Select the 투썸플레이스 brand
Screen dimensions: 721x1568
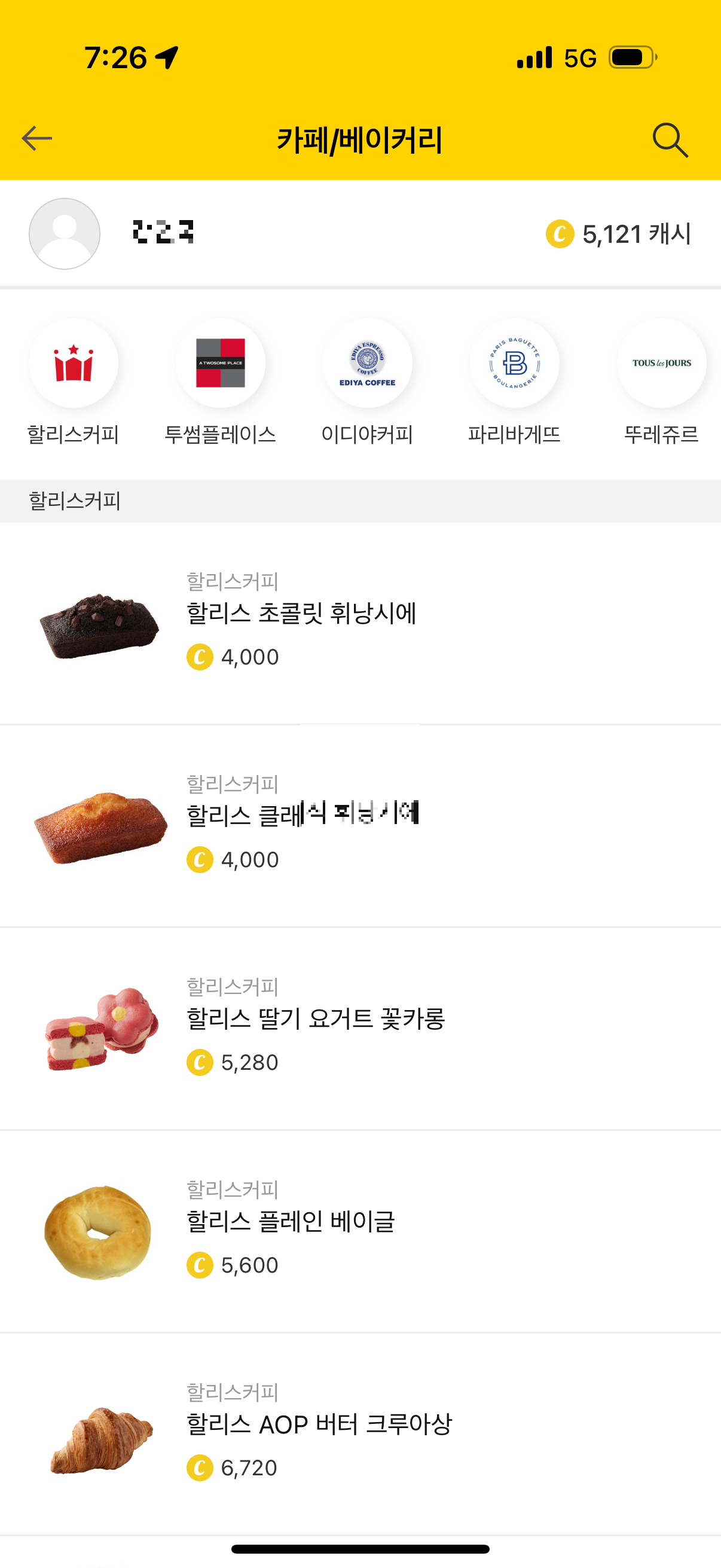[220, 364]
